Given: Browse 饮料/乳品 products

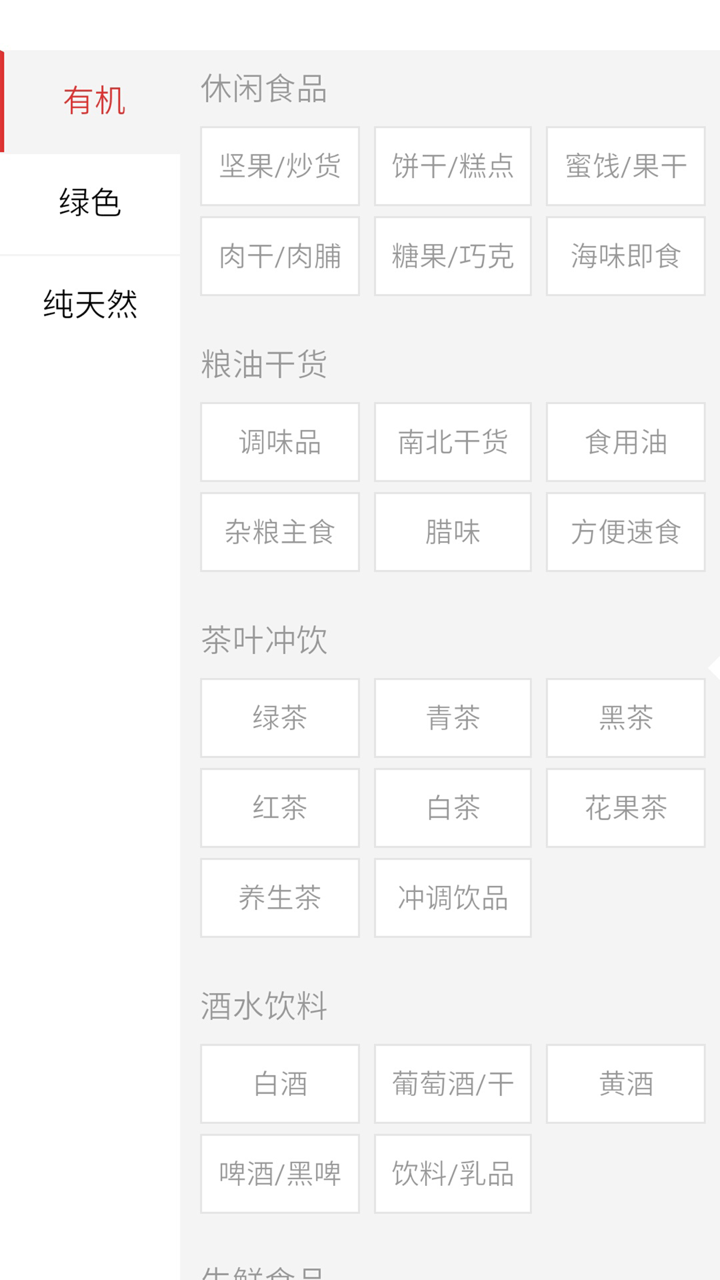Looking at the screenshot, I should [452, 1174].
